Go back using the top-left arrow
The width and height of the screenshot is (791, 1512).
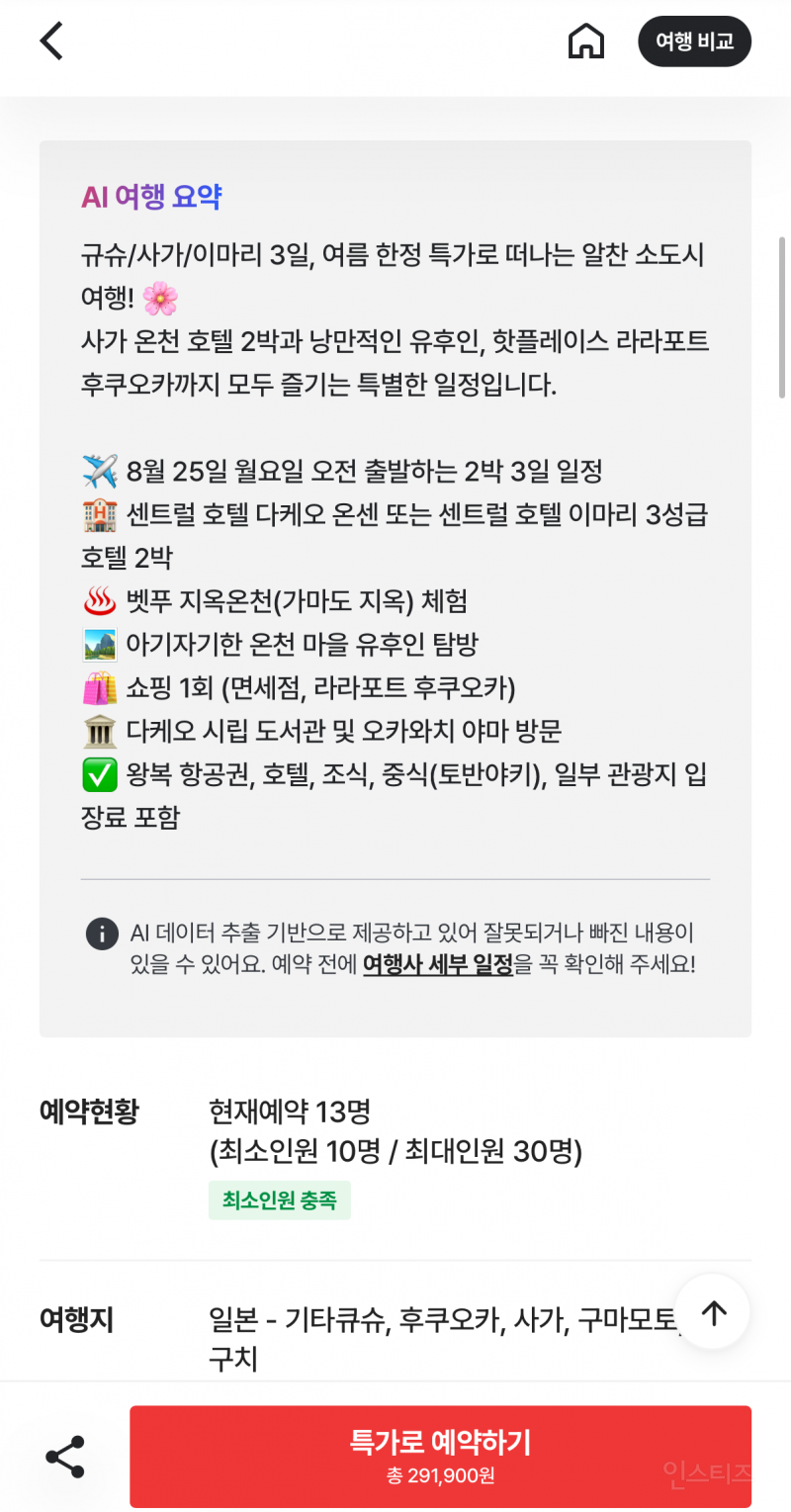[51, 42]
